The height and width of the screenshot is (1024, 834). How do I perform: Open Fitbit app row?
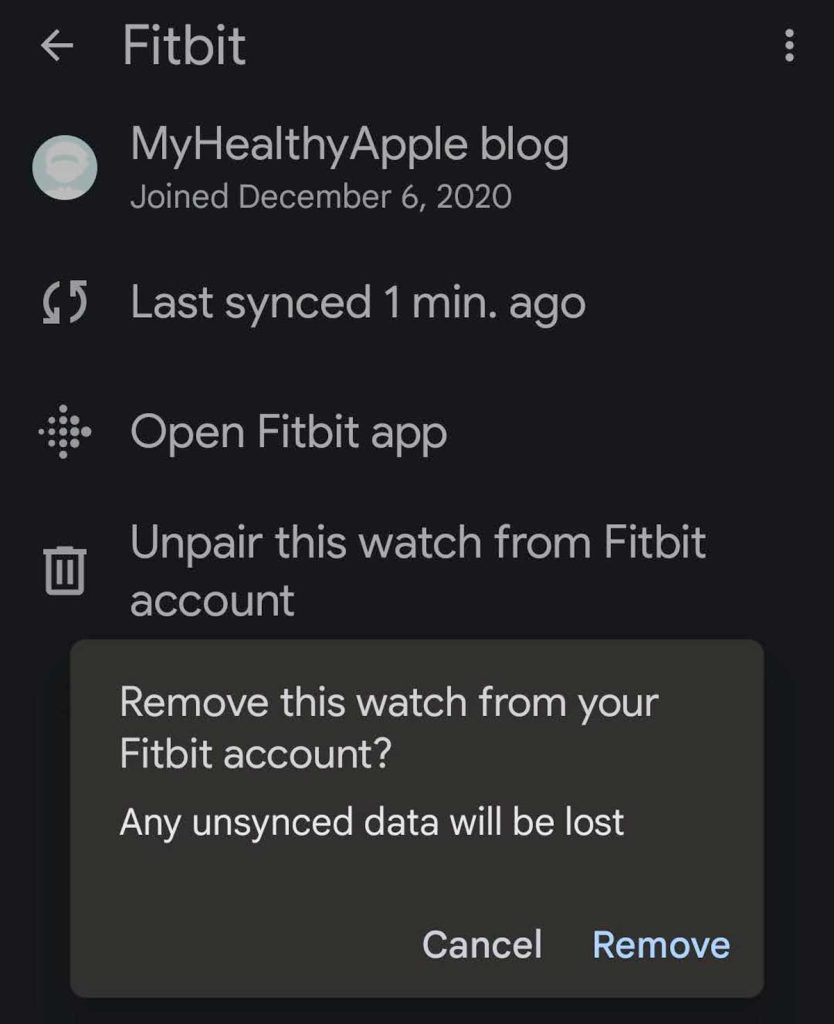[x=288, y=433]
